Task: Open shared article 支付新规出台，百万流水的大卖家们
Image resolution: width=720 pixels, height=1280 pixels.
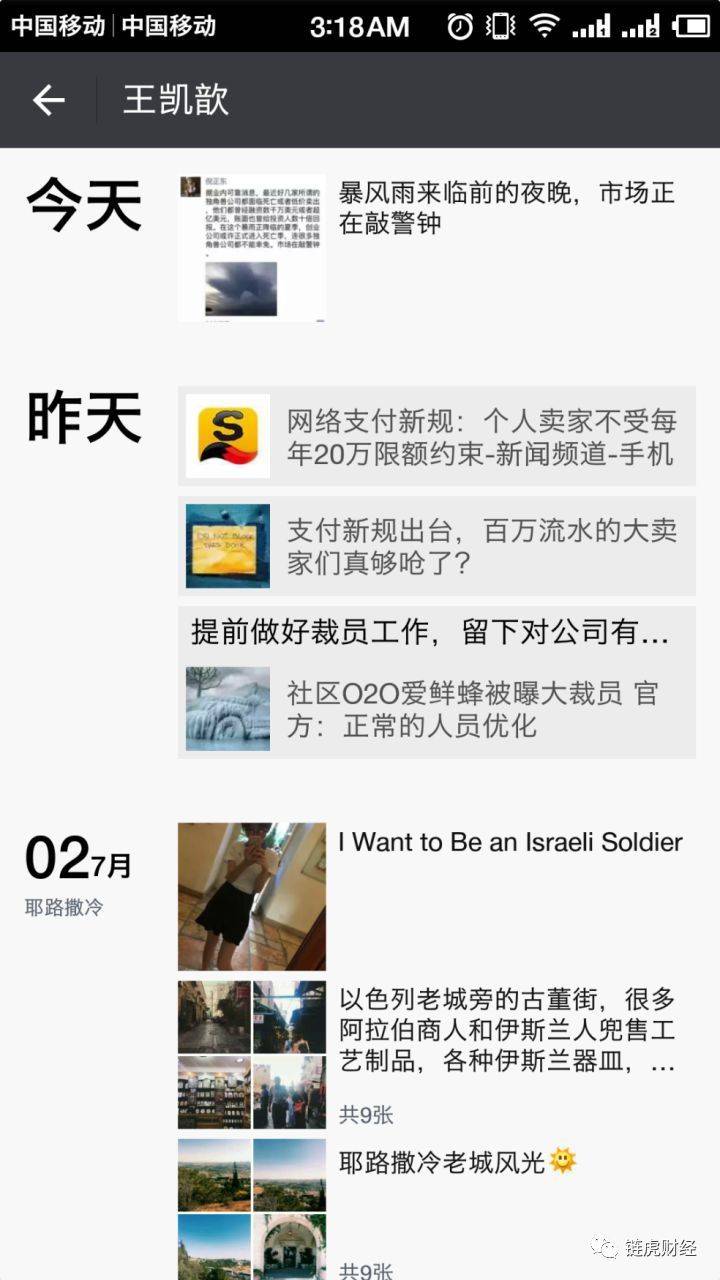Action: point(437,546)
